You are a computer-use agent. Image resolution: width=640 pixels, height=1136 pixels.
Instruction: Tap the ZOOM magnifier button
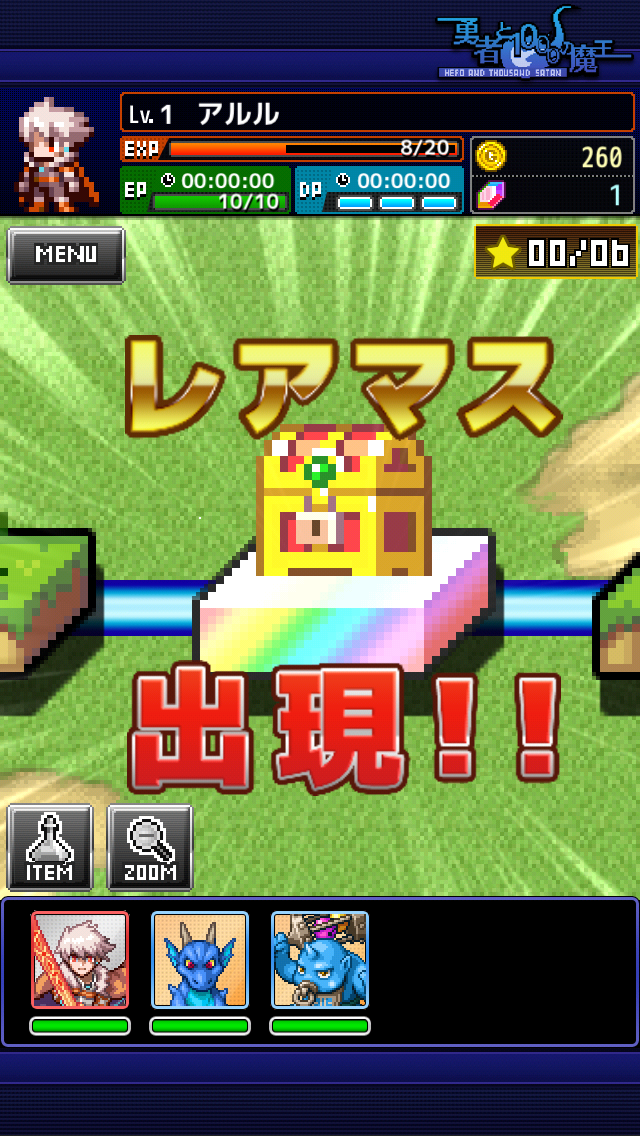point(150,847)
